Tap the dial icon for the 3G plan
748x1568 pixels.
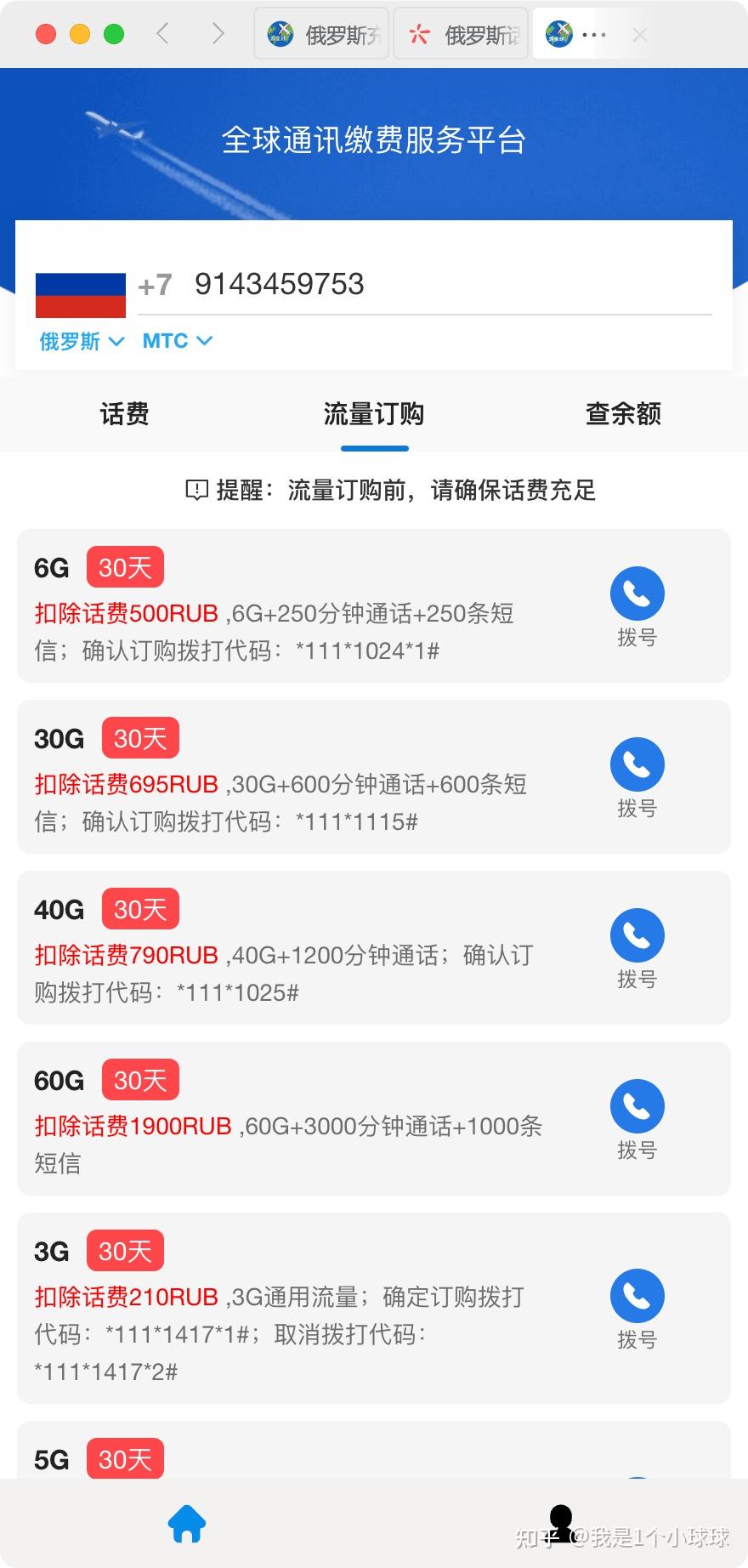(637, 1296)
